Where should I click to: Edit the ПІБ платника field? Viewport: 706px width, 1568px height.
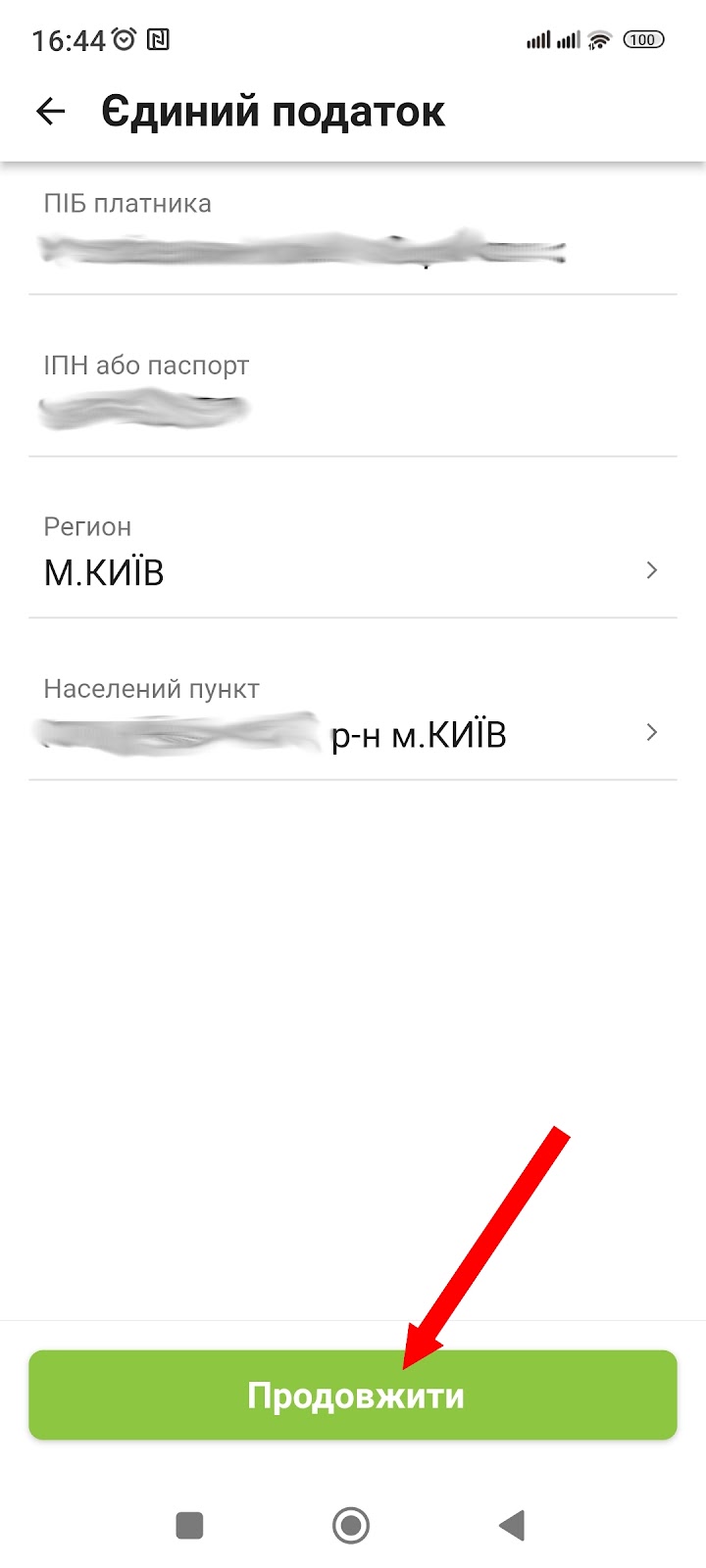pos(352,247)
